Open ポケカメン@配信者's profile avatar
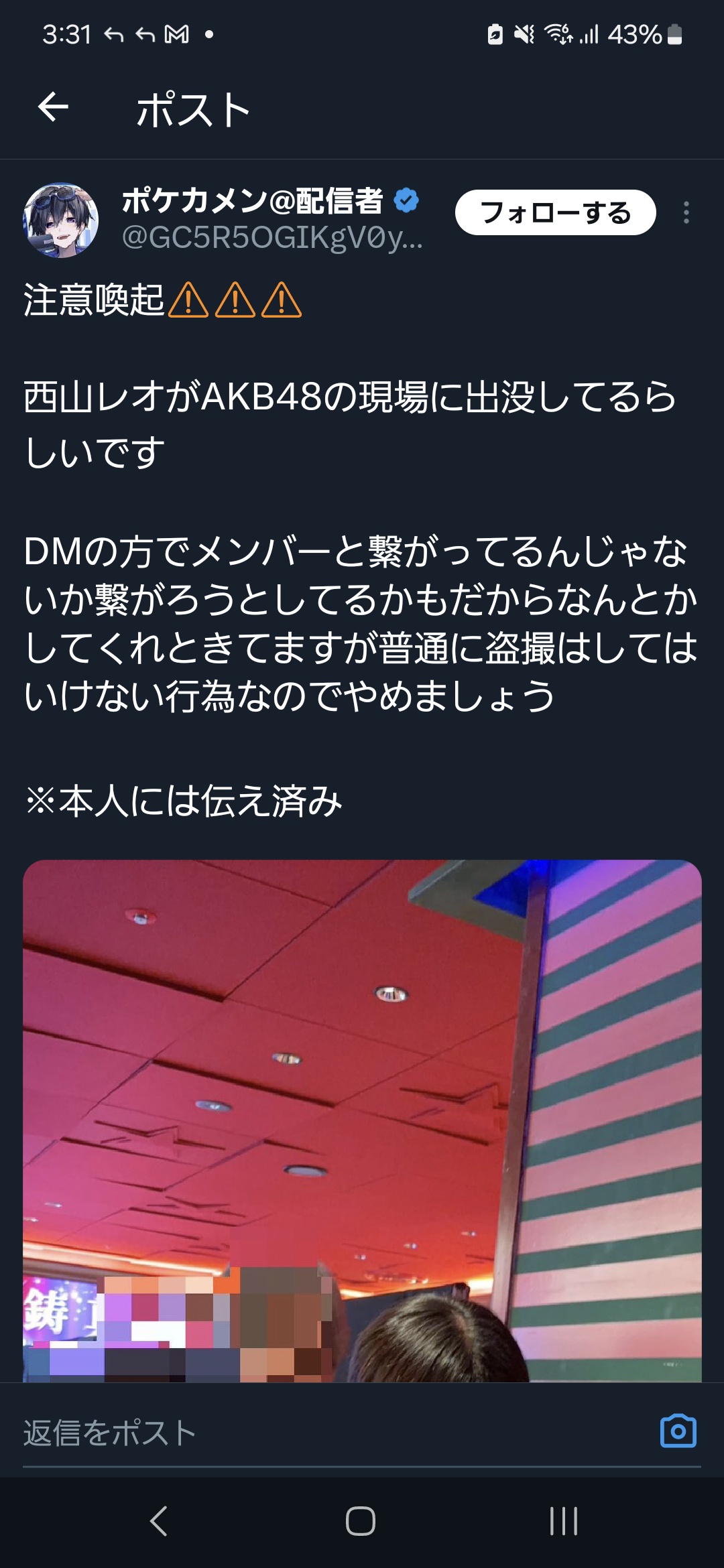The image size is (724, 1568). [x=61, y=220]
